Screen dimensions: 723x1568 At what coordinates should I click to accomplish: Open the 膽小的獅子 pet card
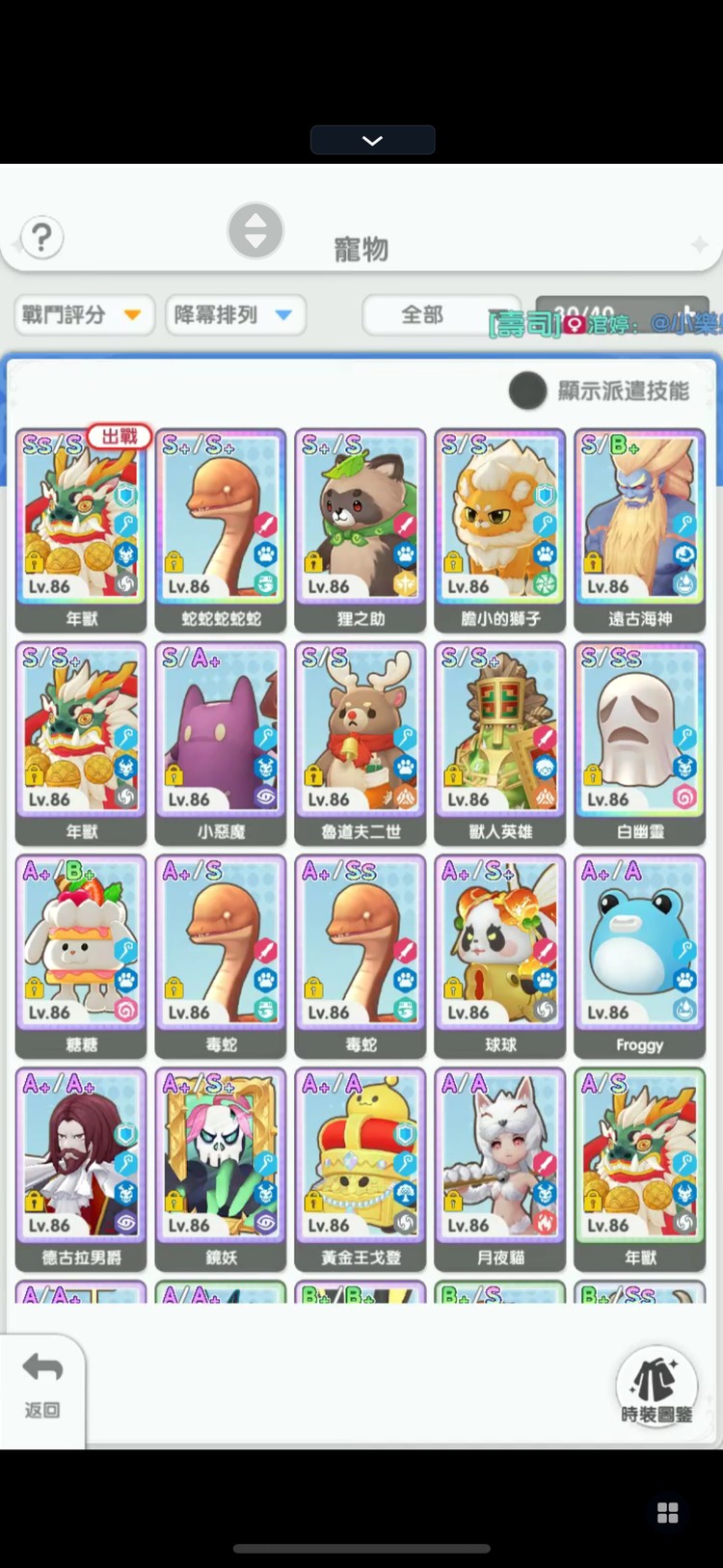(500, 528)
